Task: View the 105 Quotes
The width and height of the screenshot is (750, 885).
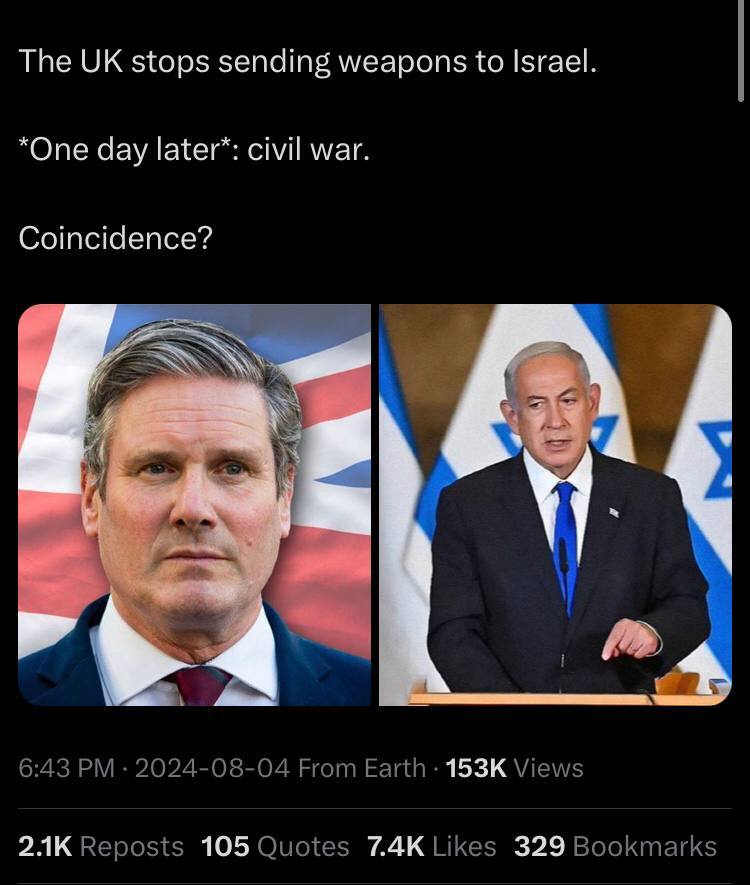Action: pos(275,846)
